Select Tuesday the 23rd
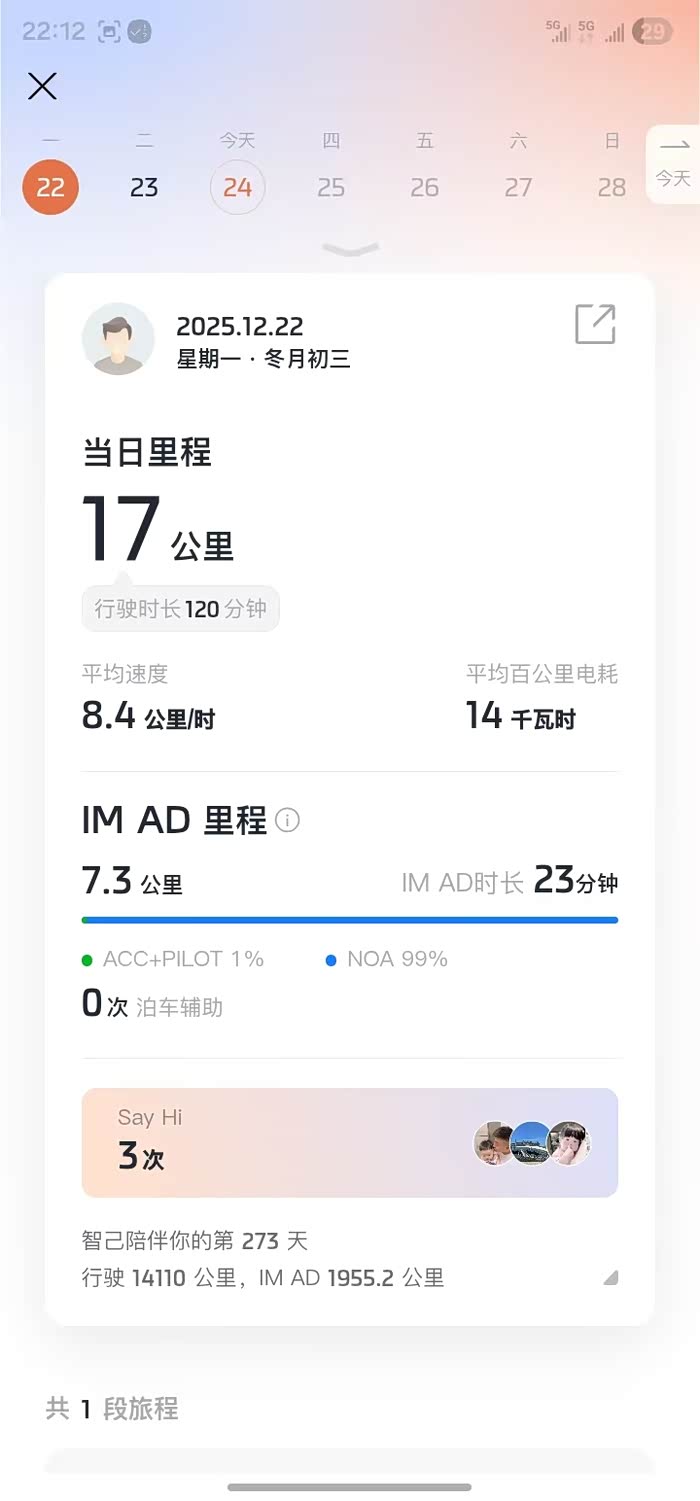The height and width of the screenshot is (1501, 700). tap(144, 187)
